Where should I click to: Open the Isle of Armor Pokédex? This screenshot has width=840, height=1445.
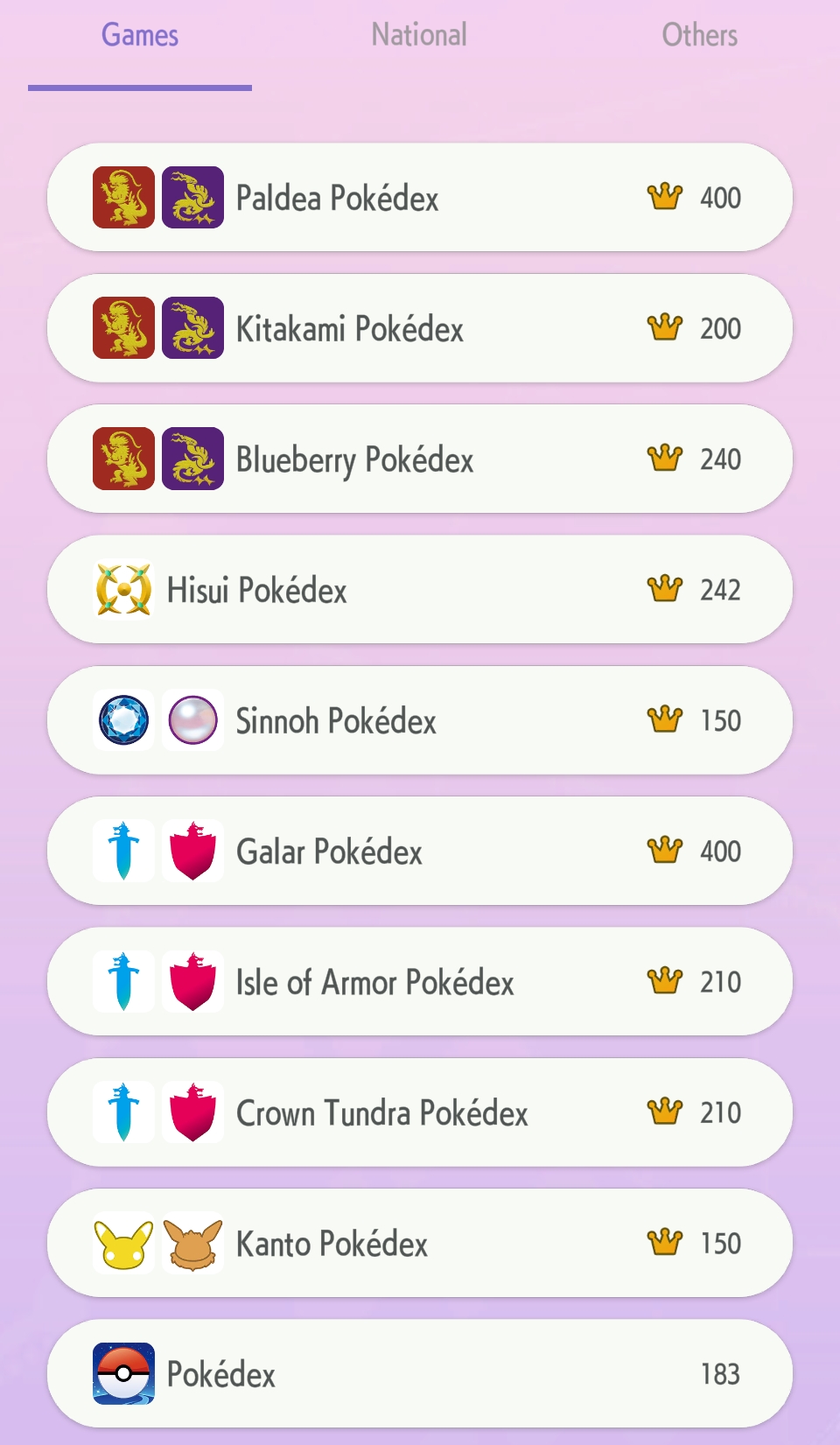420,982
